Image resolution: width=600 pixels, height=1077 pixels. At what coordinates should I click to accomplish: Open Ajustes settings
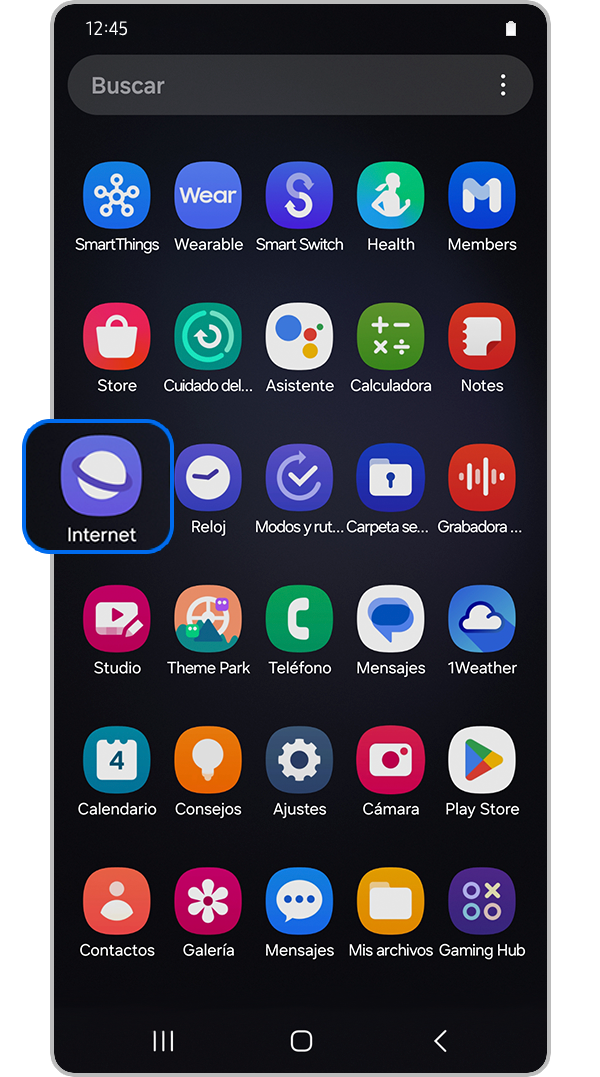coord(299,760)
